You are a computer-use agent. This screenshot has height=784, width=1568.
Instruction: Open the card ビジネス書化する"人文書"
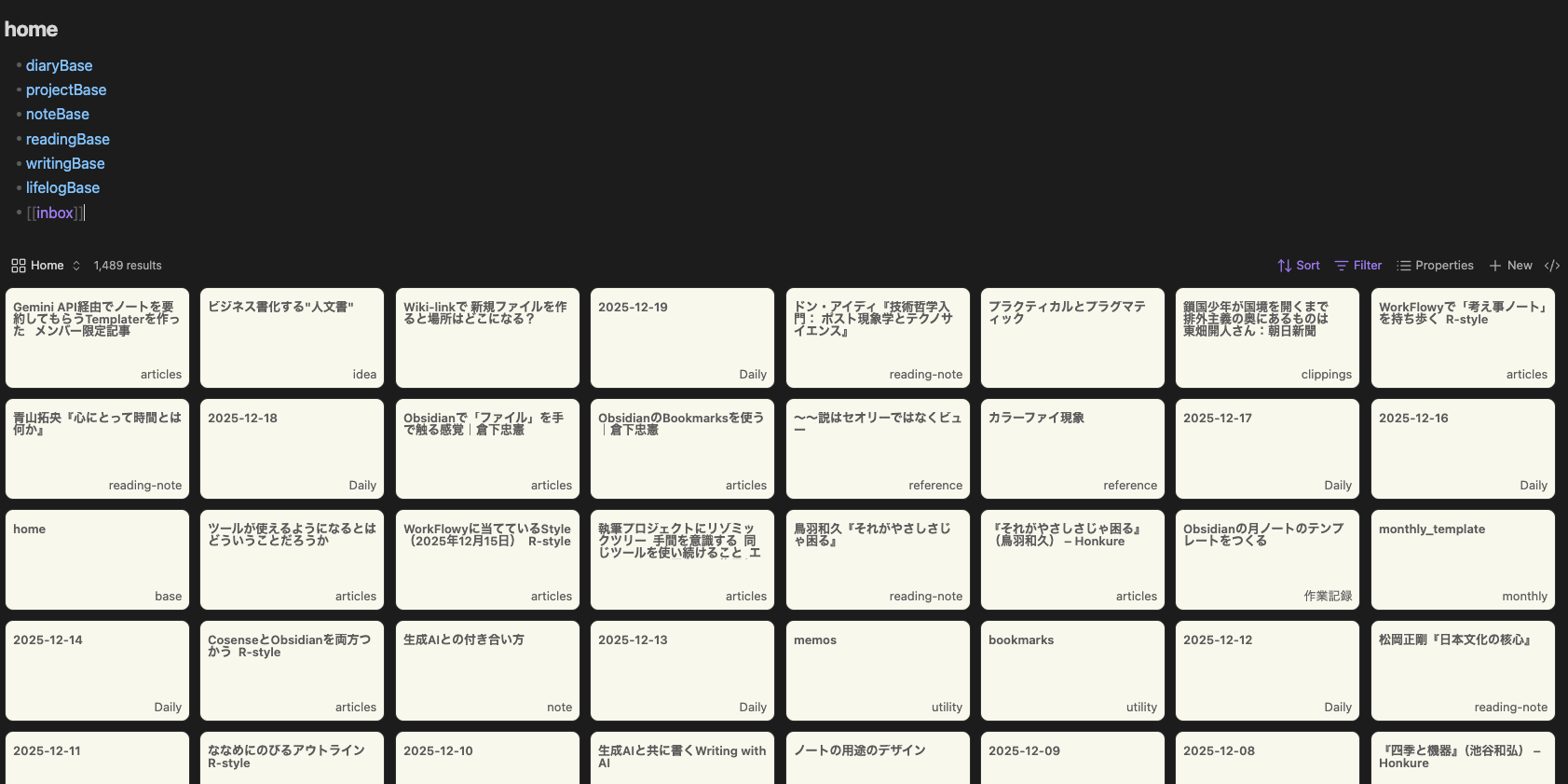pyautogui.click(x=292, y=337)
